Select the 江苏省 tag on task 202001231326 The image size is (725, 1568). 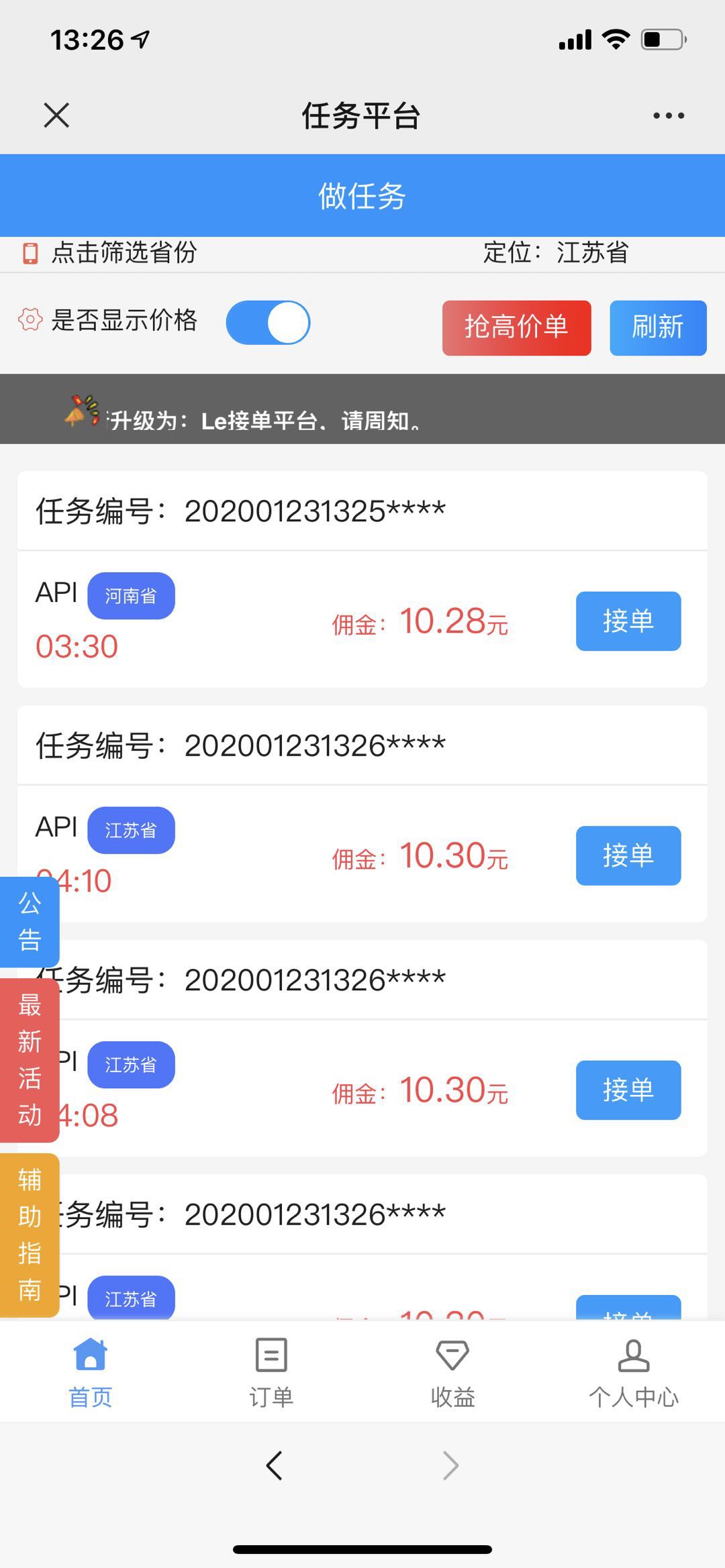131,830
